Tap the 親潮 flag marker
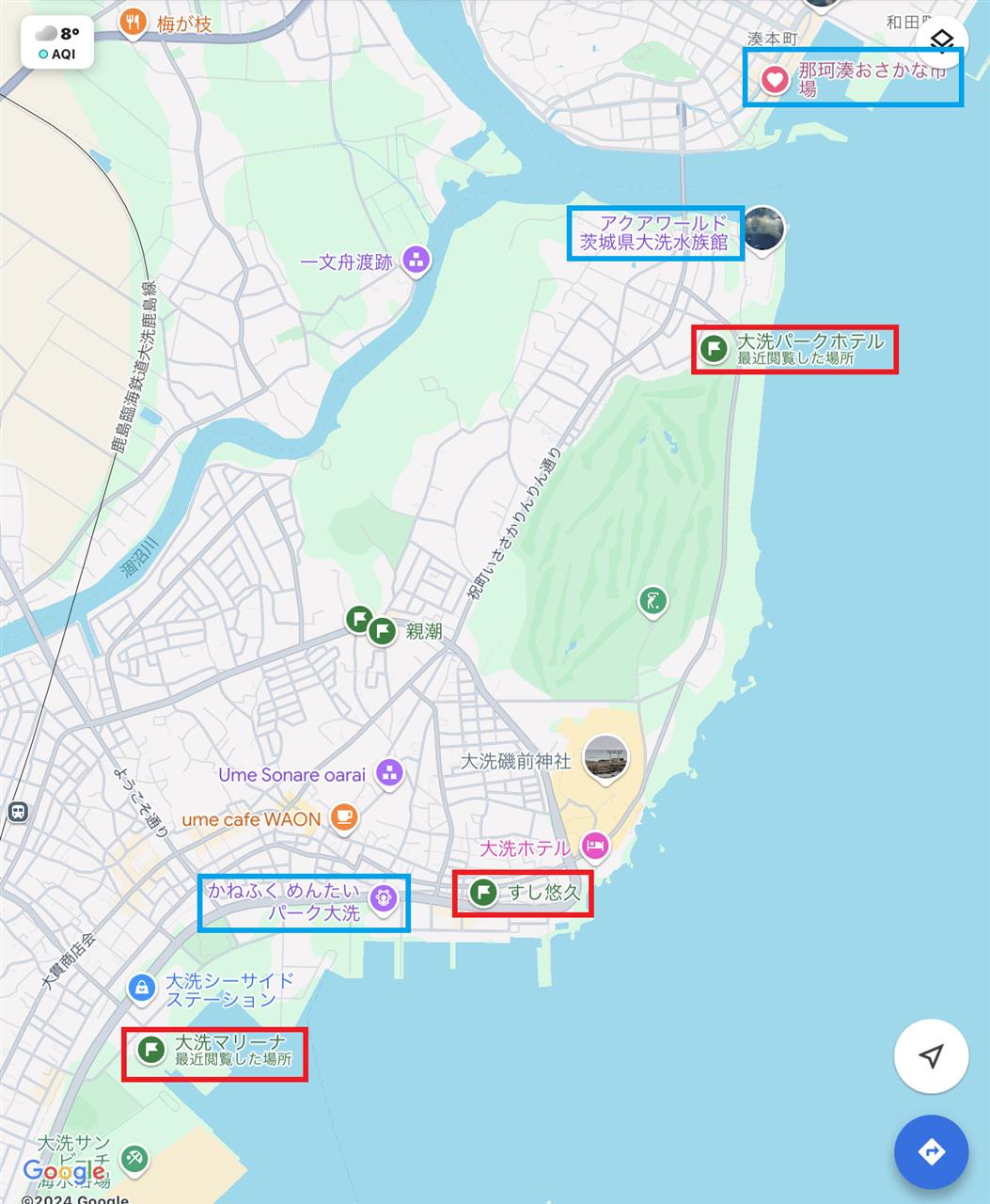The image size is (990, 1204). pyautogui.click(x=382, y=630)
